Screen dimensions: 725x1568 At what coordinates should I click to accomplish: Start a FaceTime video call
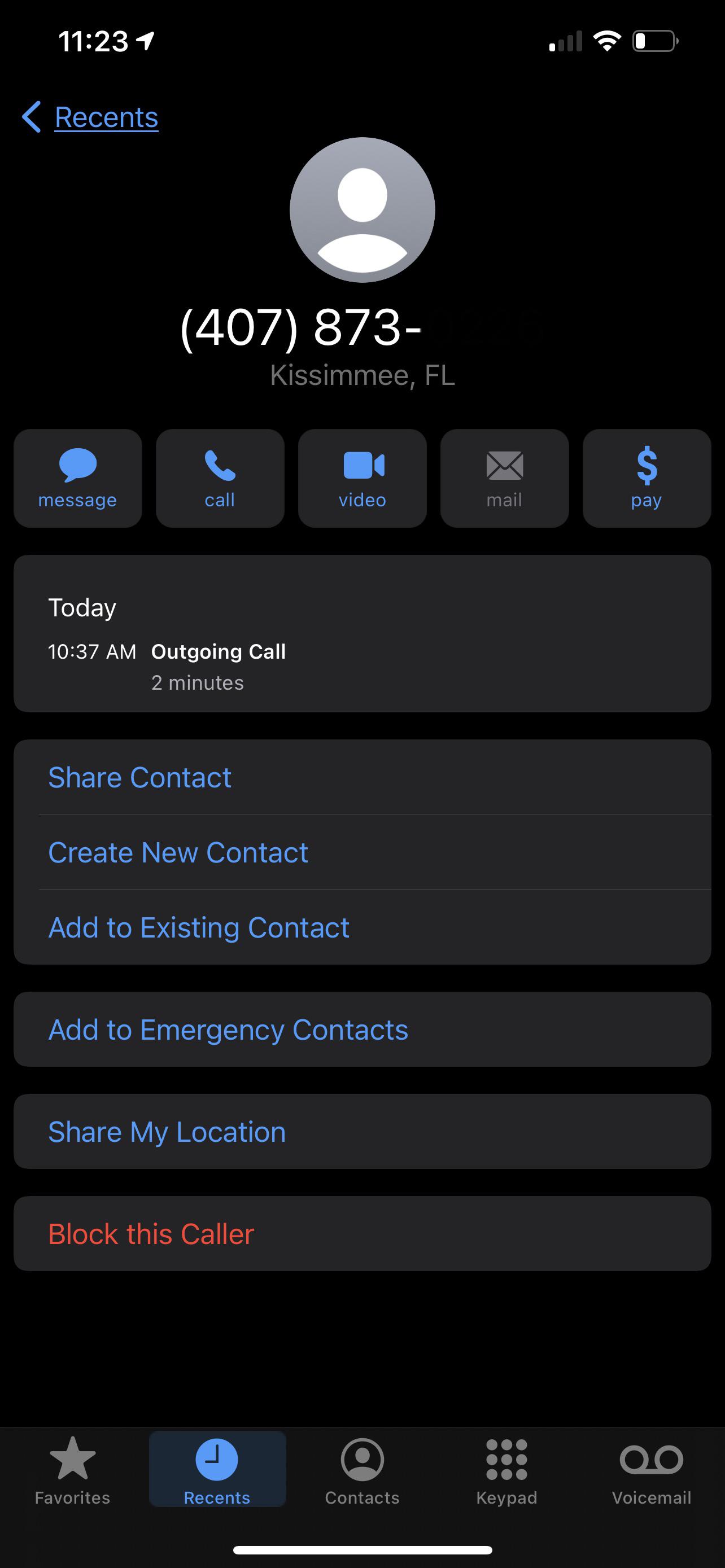[x=361, y=478]
